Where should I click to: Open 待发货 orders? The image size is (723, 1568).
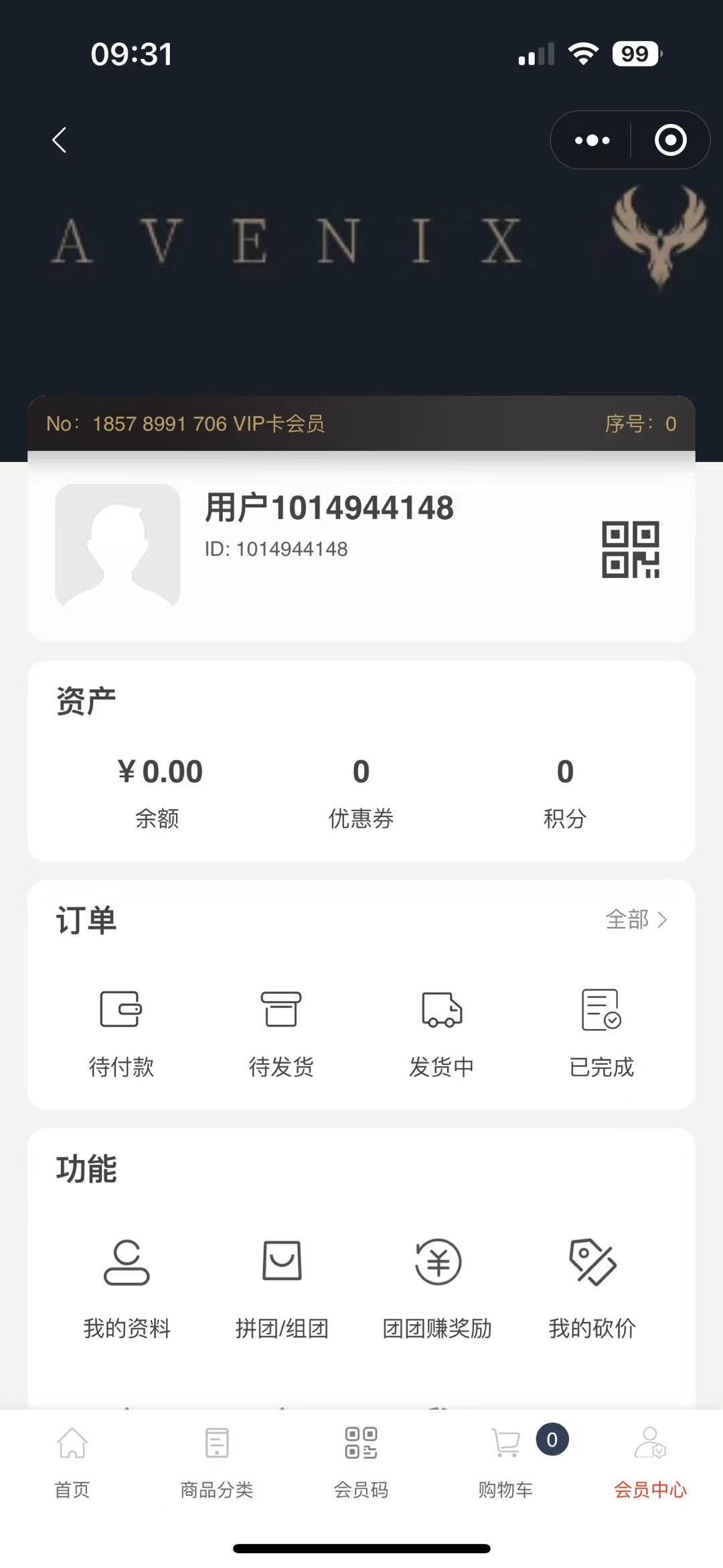pyautogui.click(x=281, y=1033)
